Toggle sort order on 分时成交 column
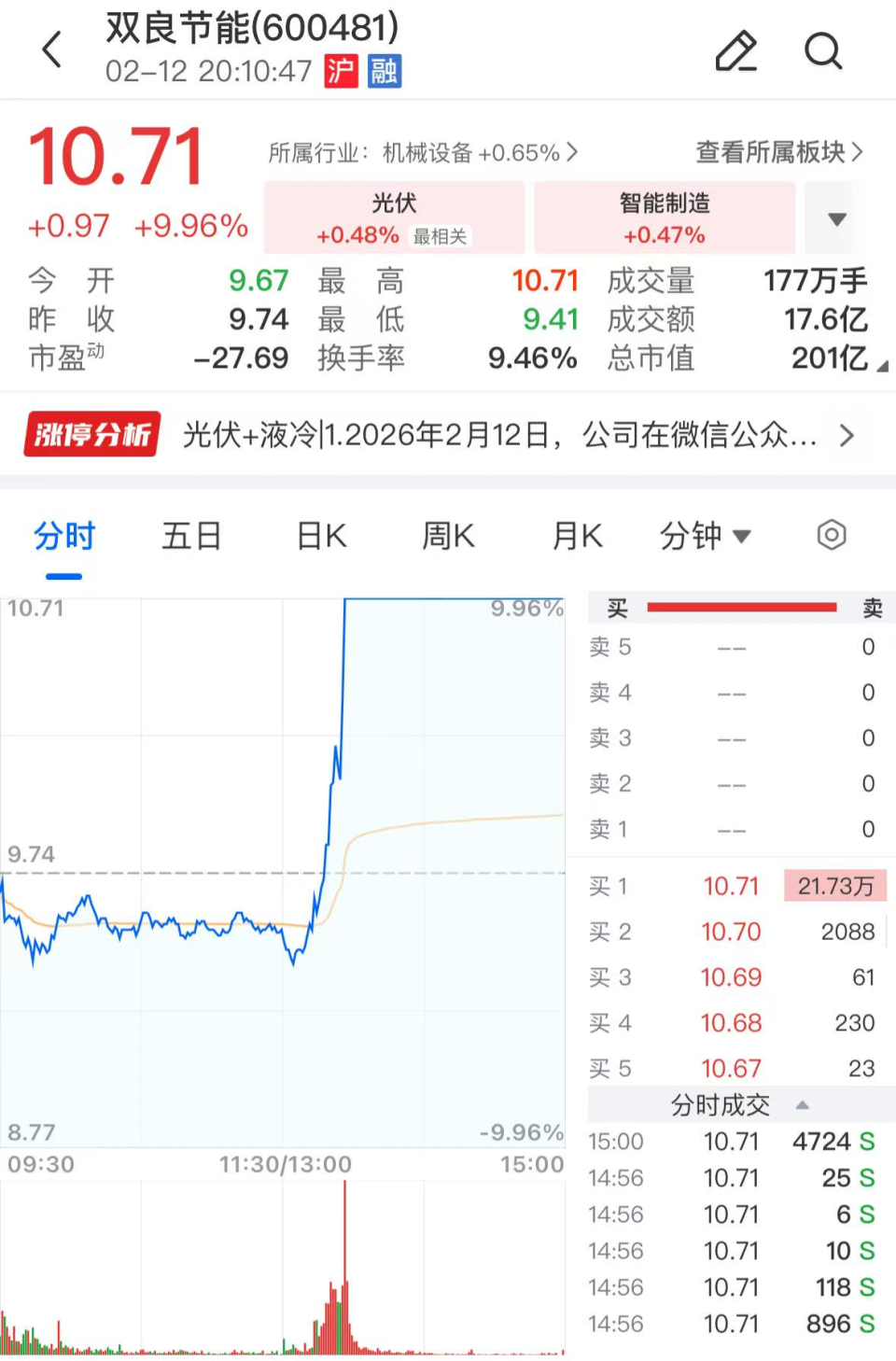 click(801, 1104)
